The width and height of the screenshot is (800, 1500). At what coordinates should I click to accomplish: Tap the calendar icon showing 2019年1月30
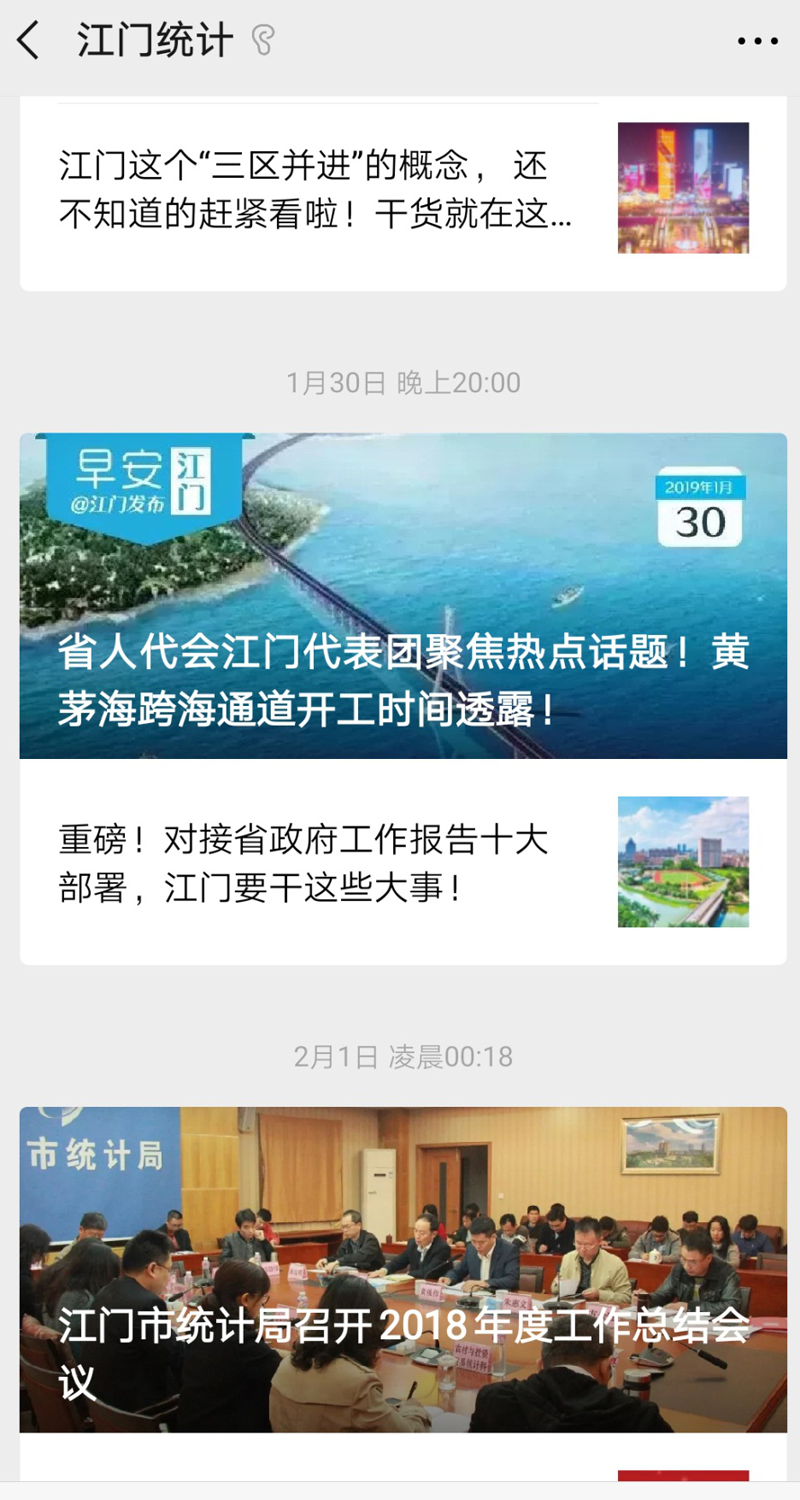click(699, 506)
